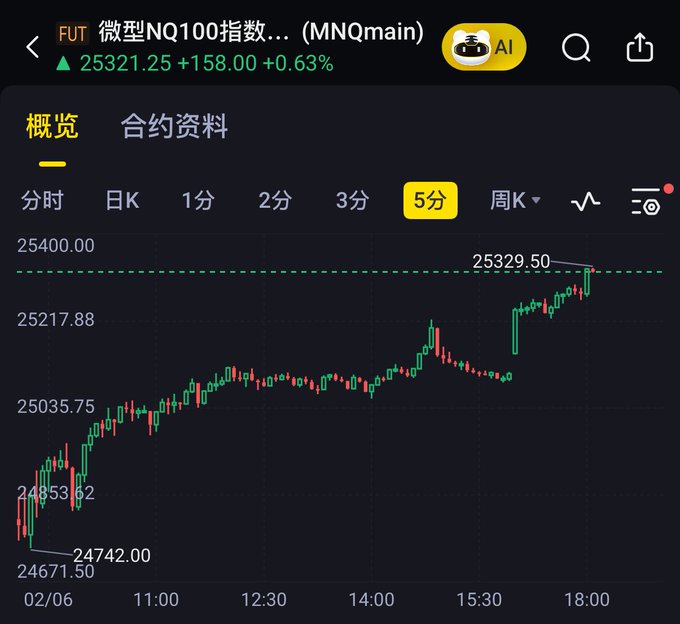680x624 pixels.
Task: Open chart settings list icon
Action: tap(645, 201)
